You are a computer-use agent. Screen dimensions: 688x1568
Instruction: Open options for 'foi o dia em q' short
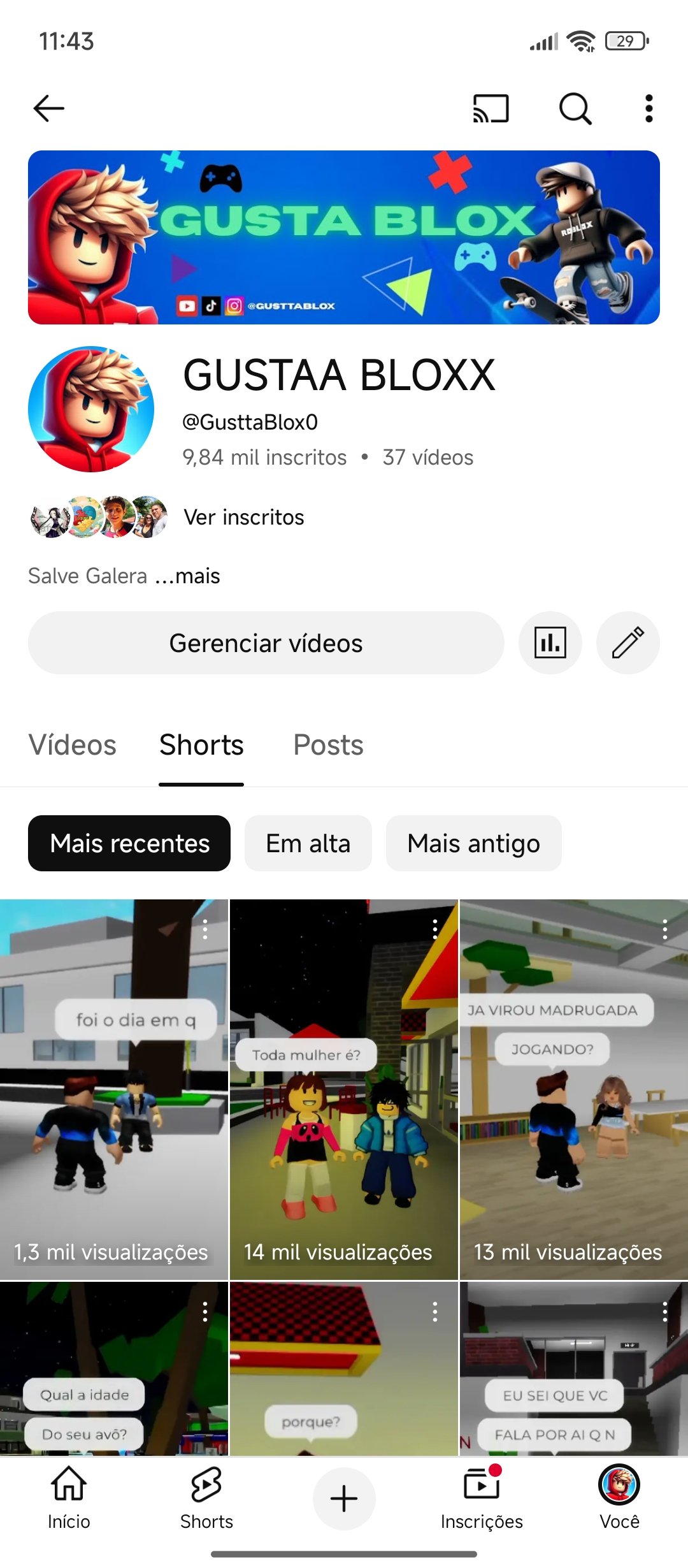pos(205,930)
